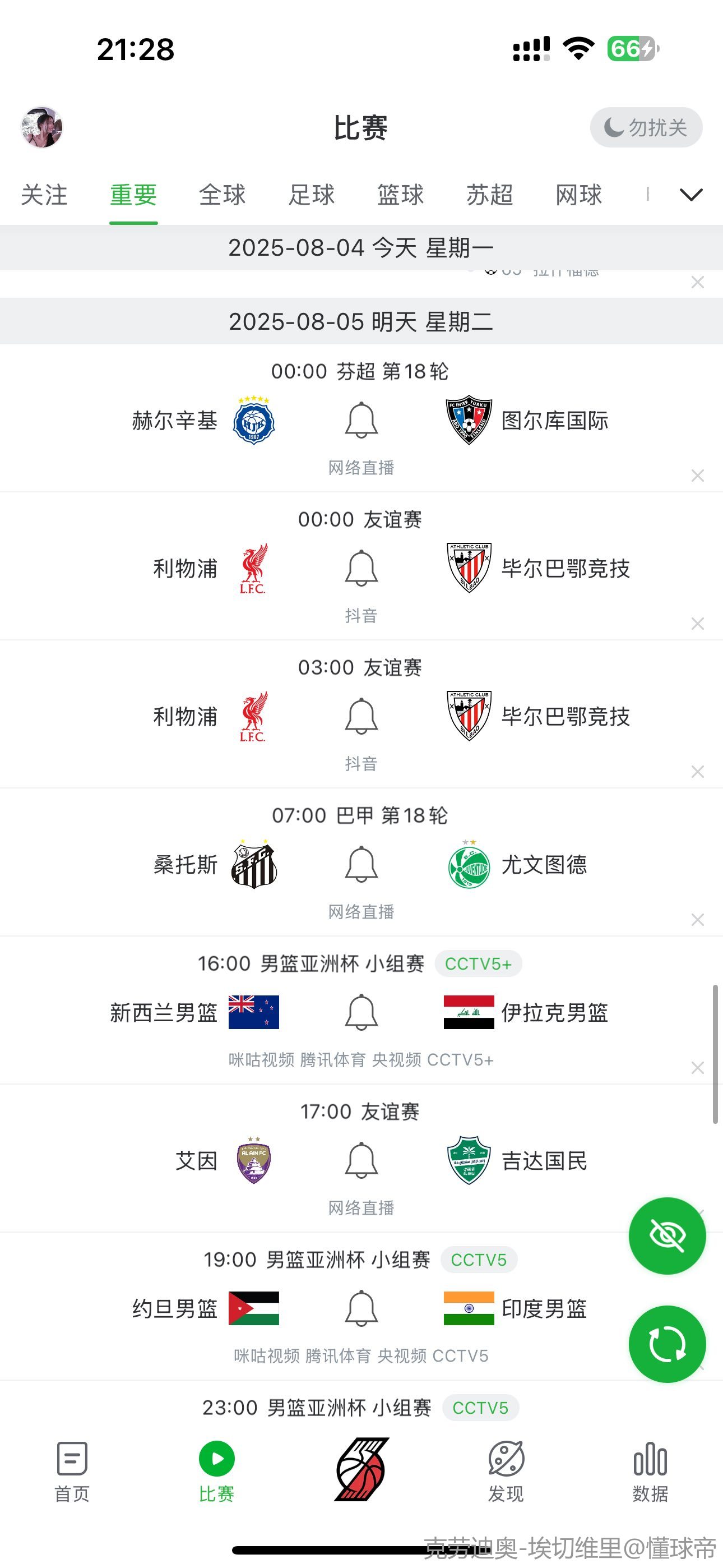This screenshot has width=723, height=1568.
Task: Open the 苏超 tab
Action: pyautogui.click(x=489, y=195)
